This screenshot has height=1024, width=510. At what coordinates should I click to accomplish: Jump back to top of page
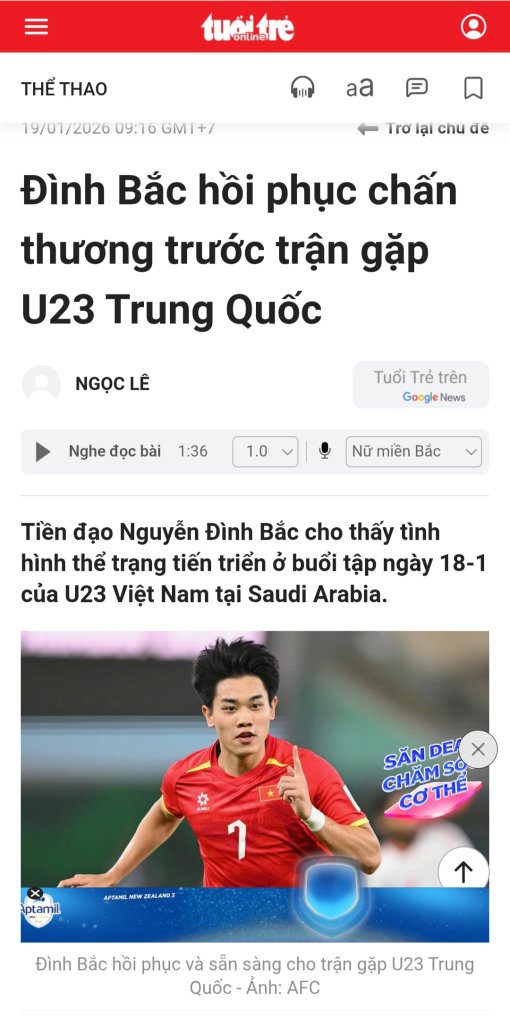coord(464,872)
